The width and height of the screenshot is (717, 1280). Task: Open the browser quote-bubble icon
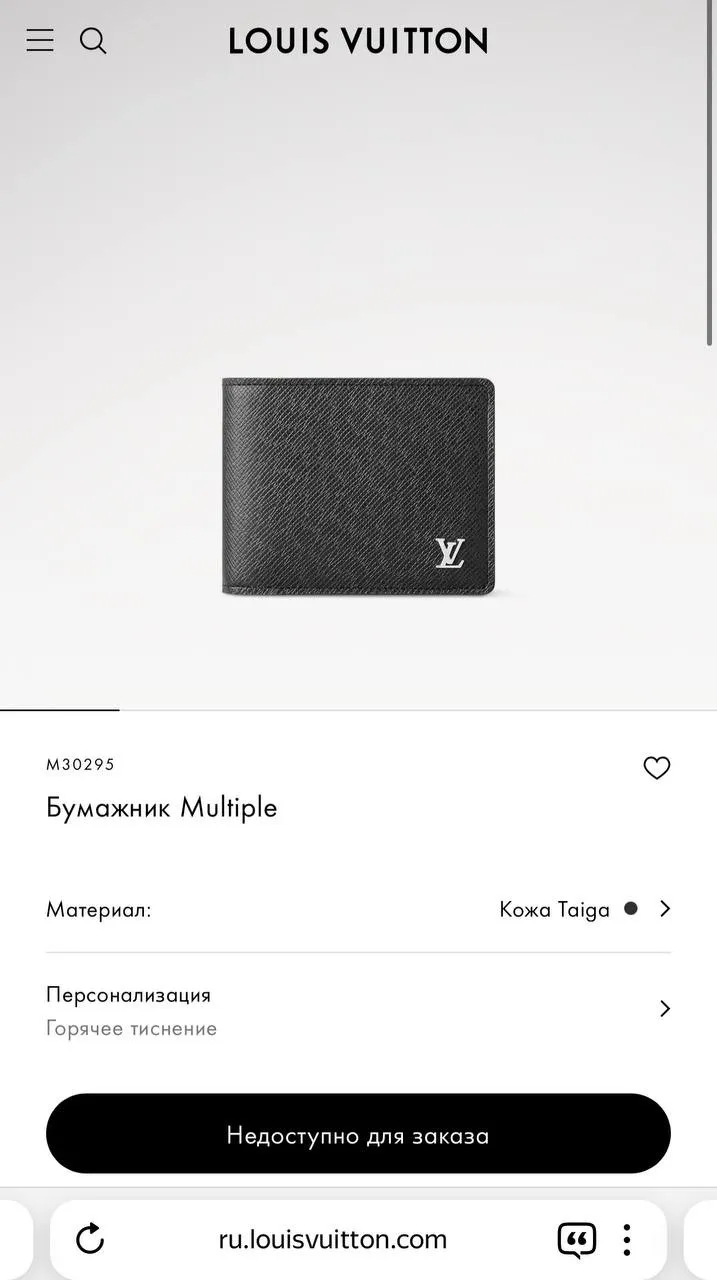click(576, 1240)
